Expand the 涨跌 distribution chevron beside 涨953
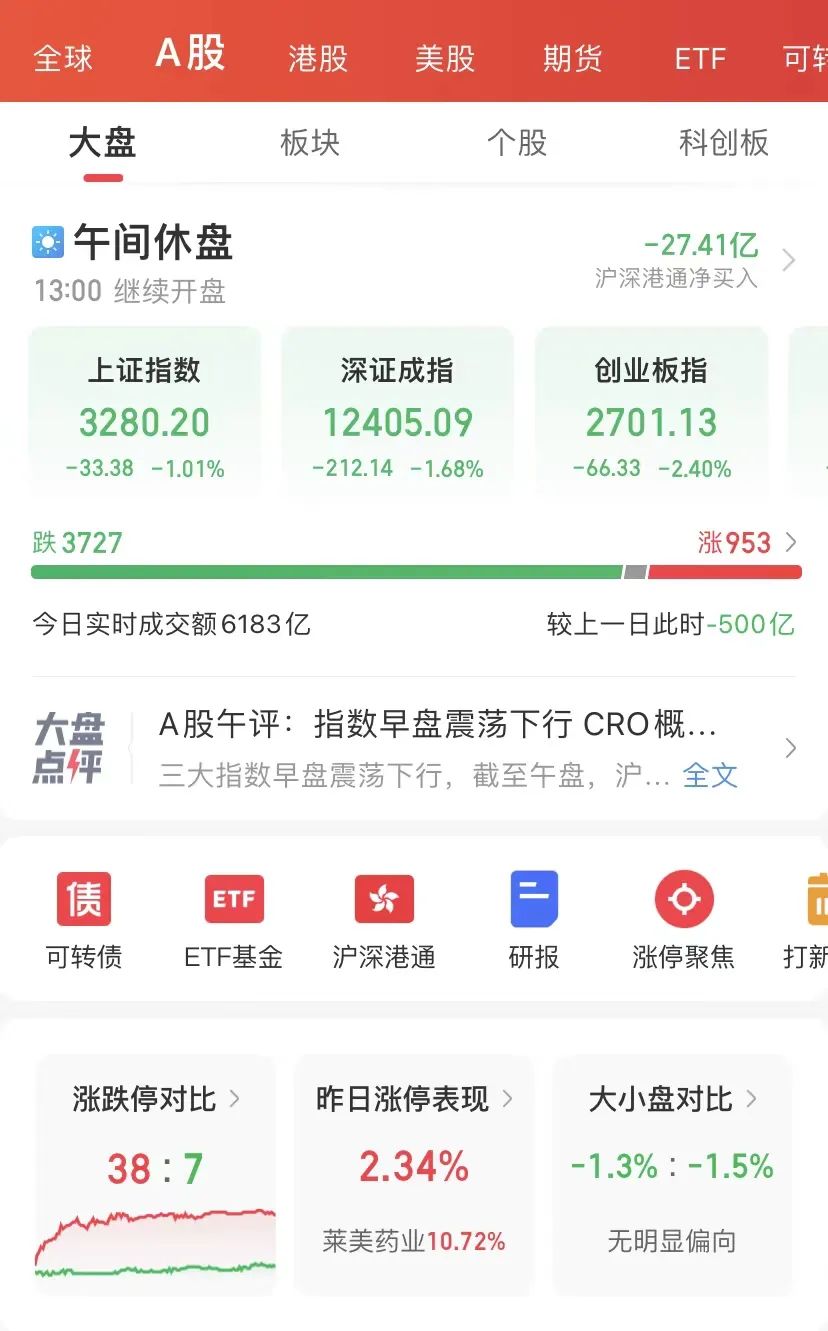This screenshot has width=828, height=1331. 791,543
